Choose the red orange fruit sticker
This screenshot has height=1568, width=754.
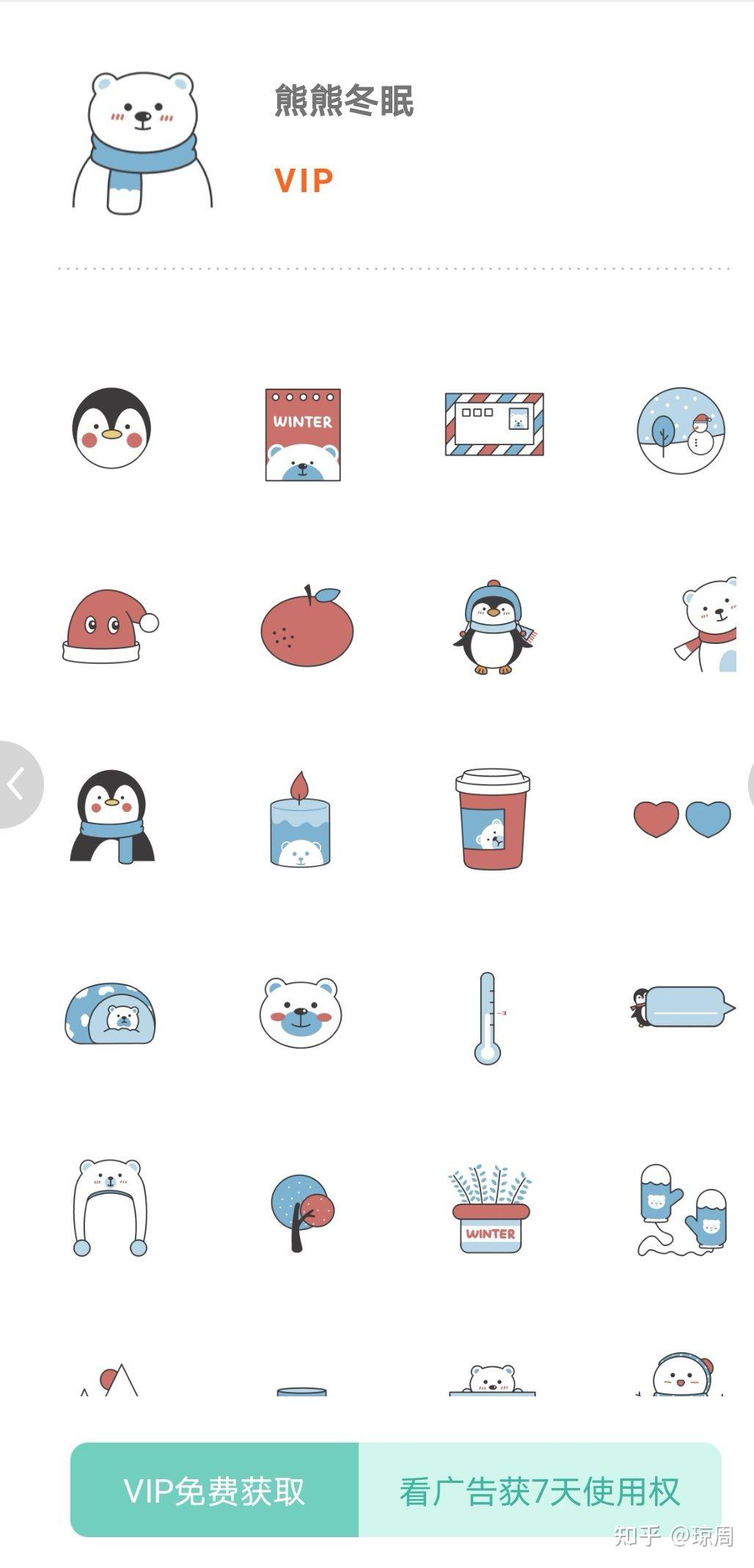(307, 627)
